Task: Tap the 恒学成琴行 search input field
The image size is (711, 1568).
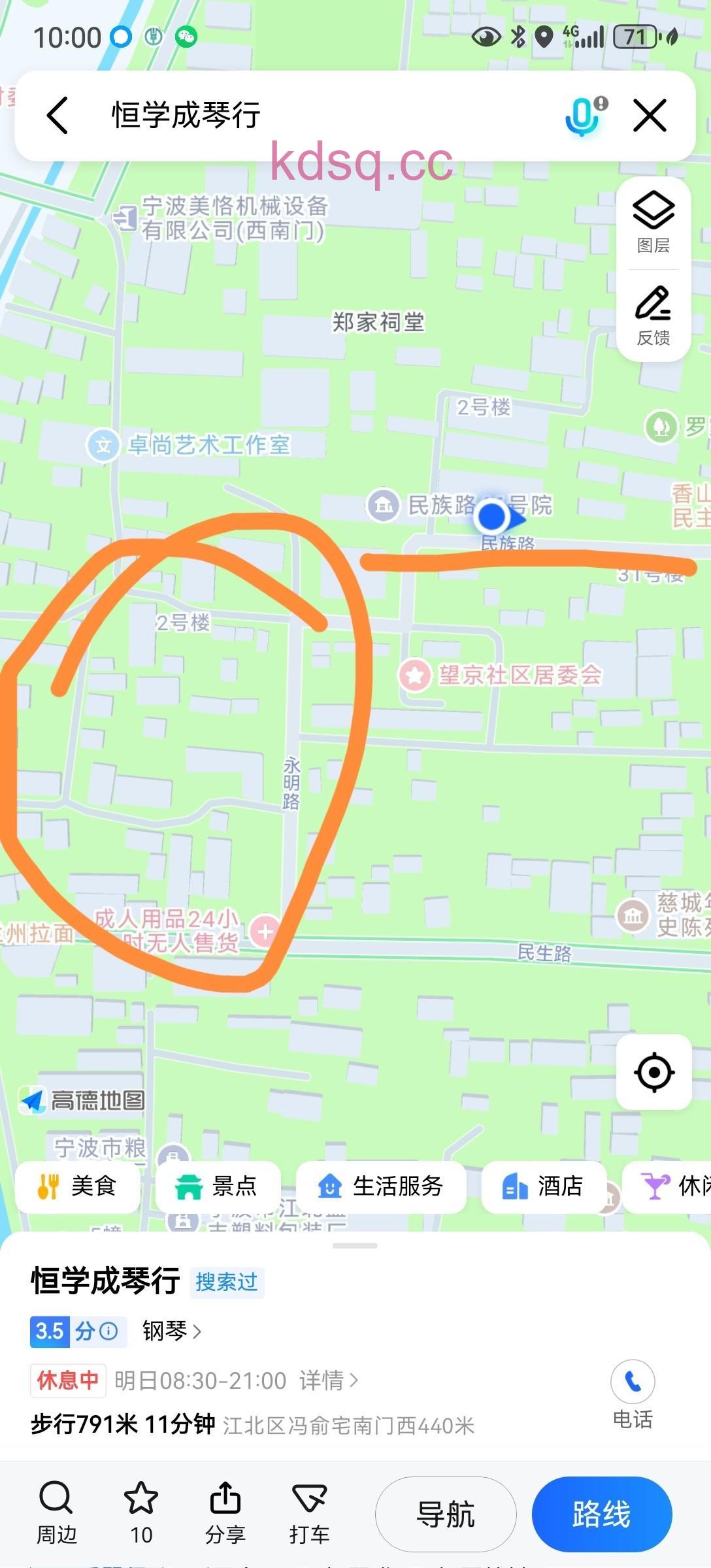Action: coord(261,115)
